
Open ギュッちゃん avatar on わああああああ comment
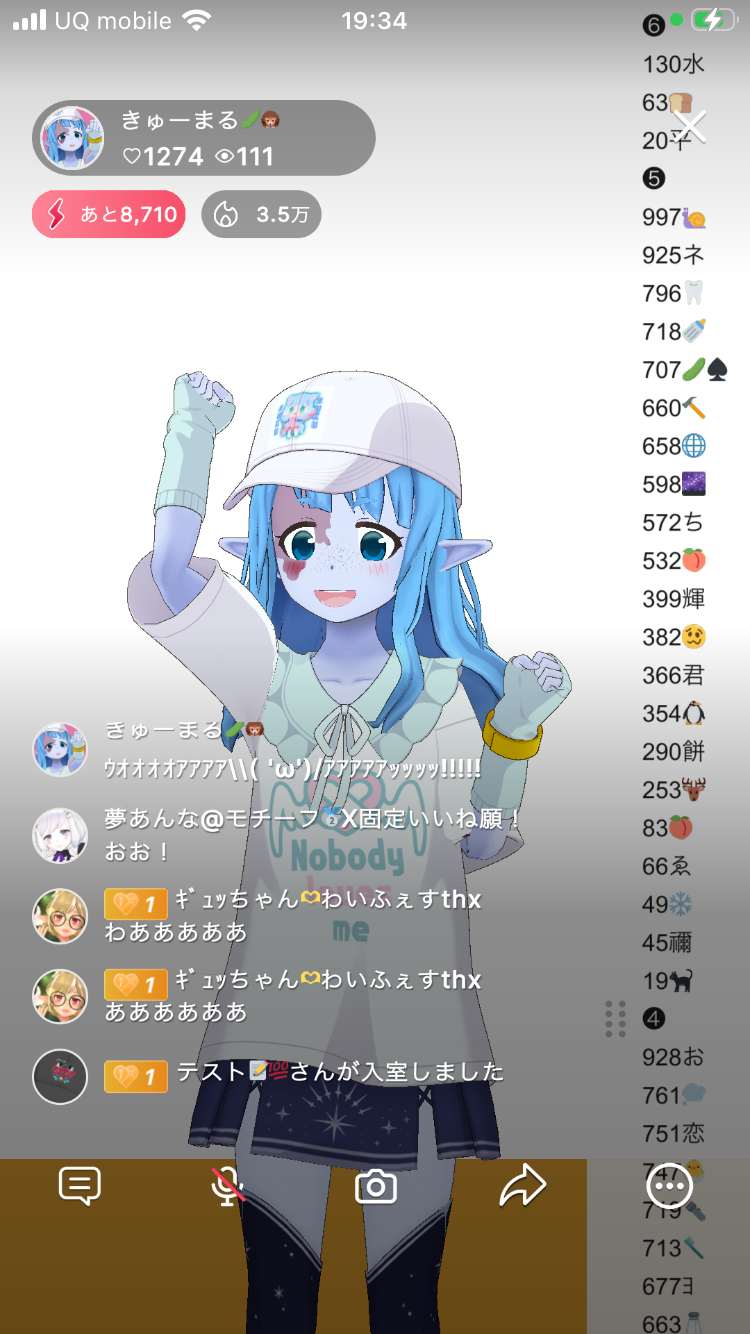pyautogui.click(x=60, y=915)
